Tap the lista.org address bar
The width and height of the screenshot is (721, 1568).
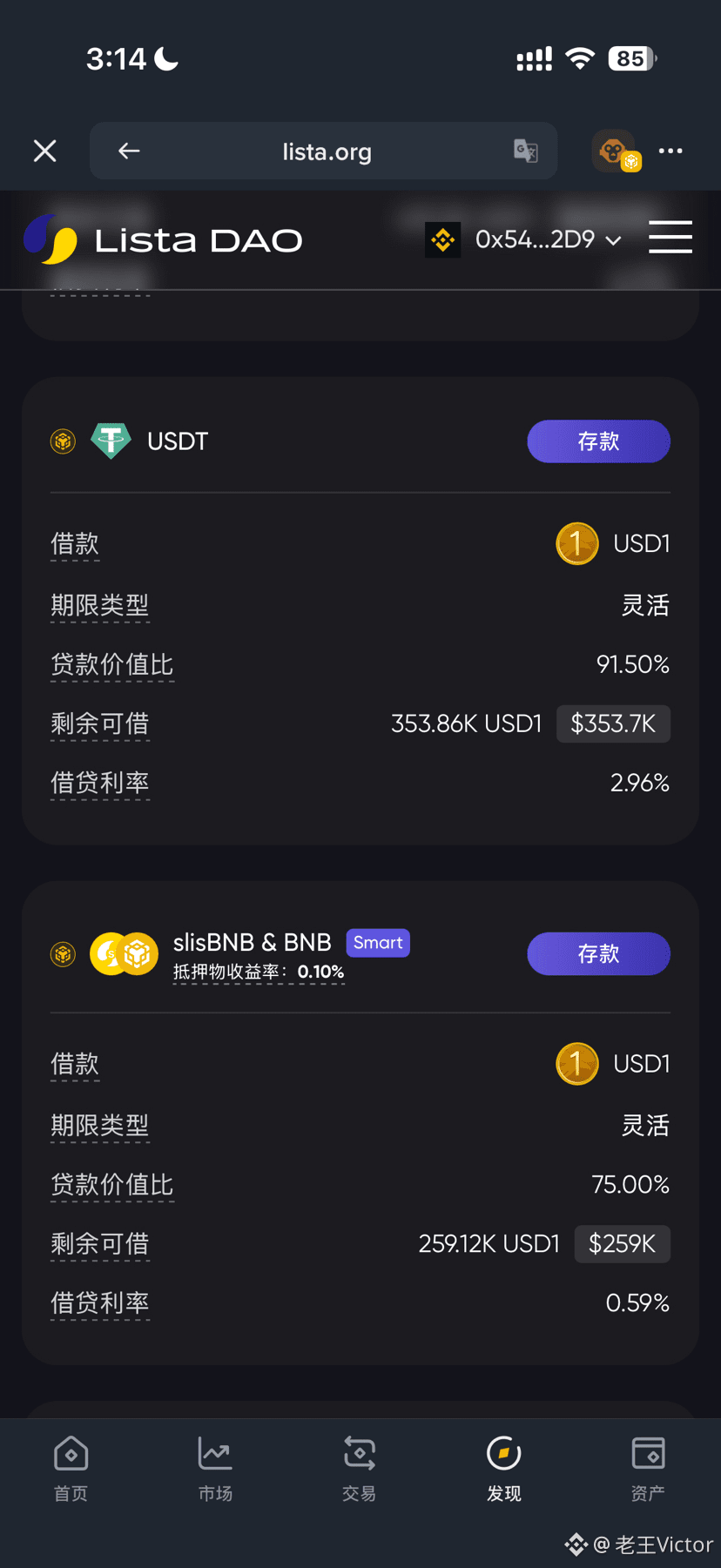point(327,152)
